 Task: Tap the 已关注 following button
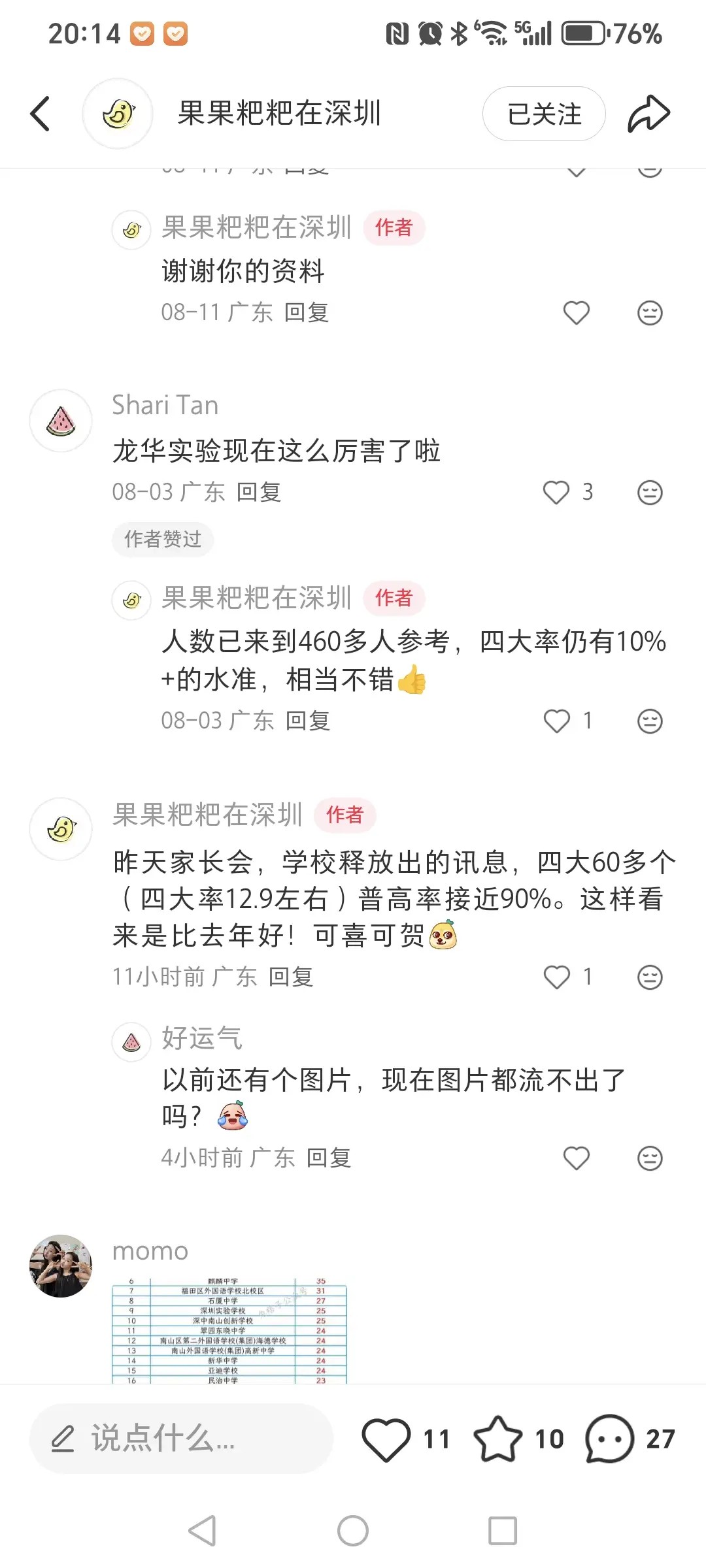(544, 114)
